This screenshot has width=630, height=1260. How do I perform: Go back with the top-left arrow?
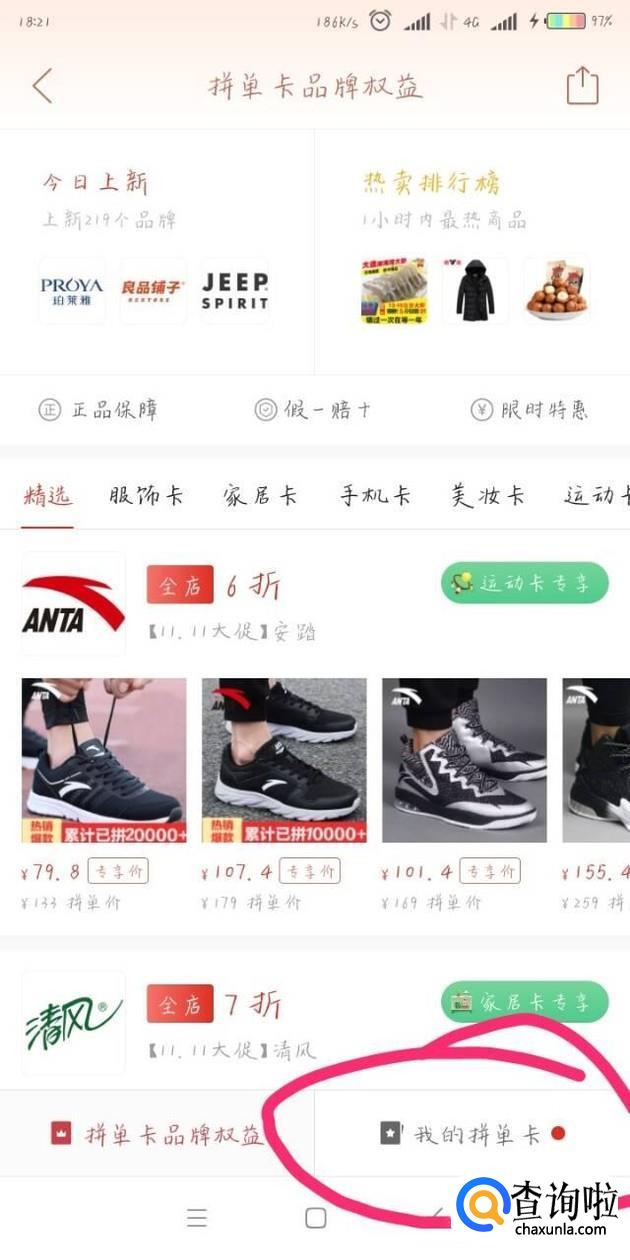pyautogui.click(x=41, y=86)
